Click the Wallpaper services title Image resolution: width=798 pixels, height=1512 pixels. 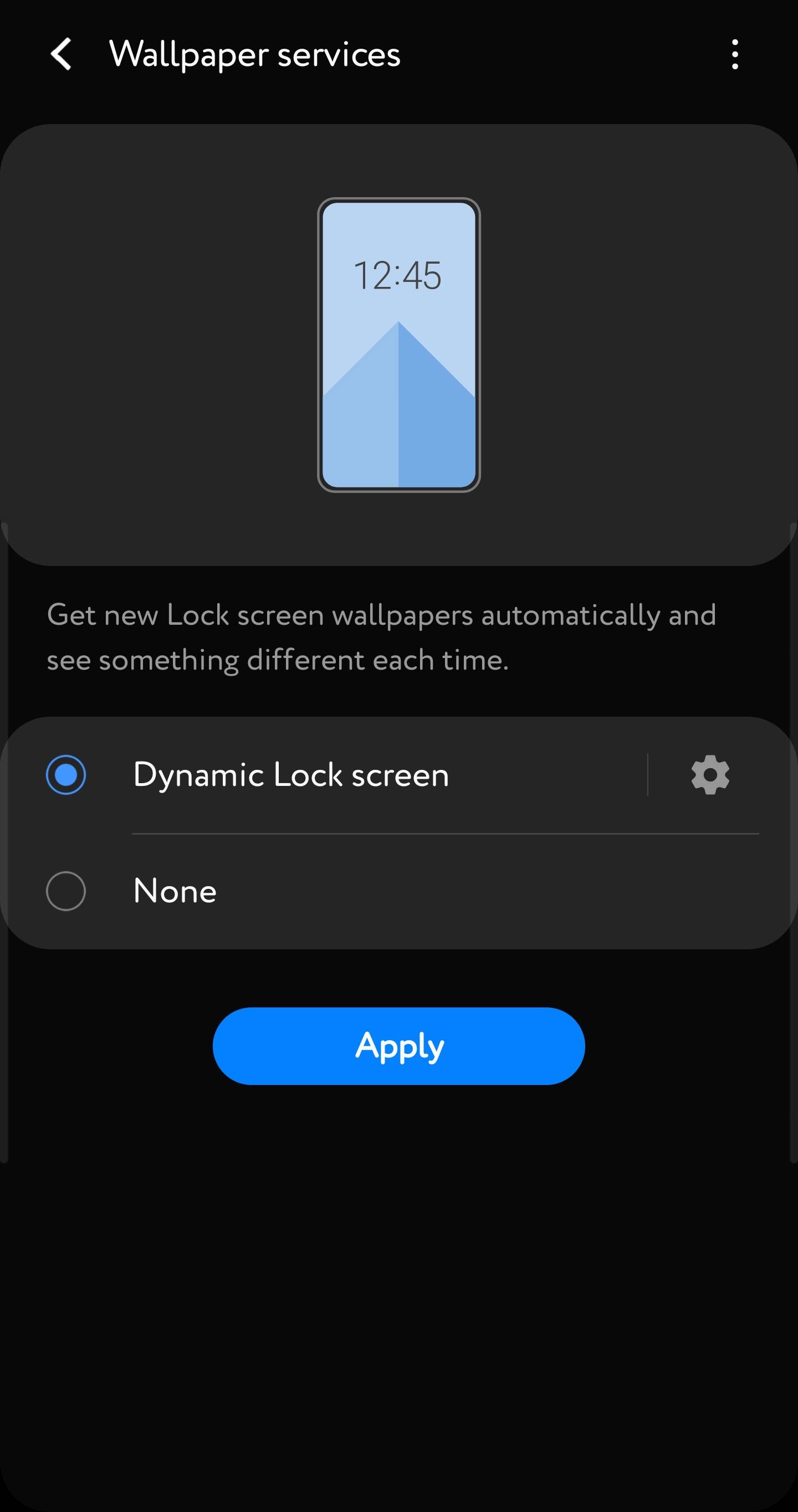[x=255, y=55]
